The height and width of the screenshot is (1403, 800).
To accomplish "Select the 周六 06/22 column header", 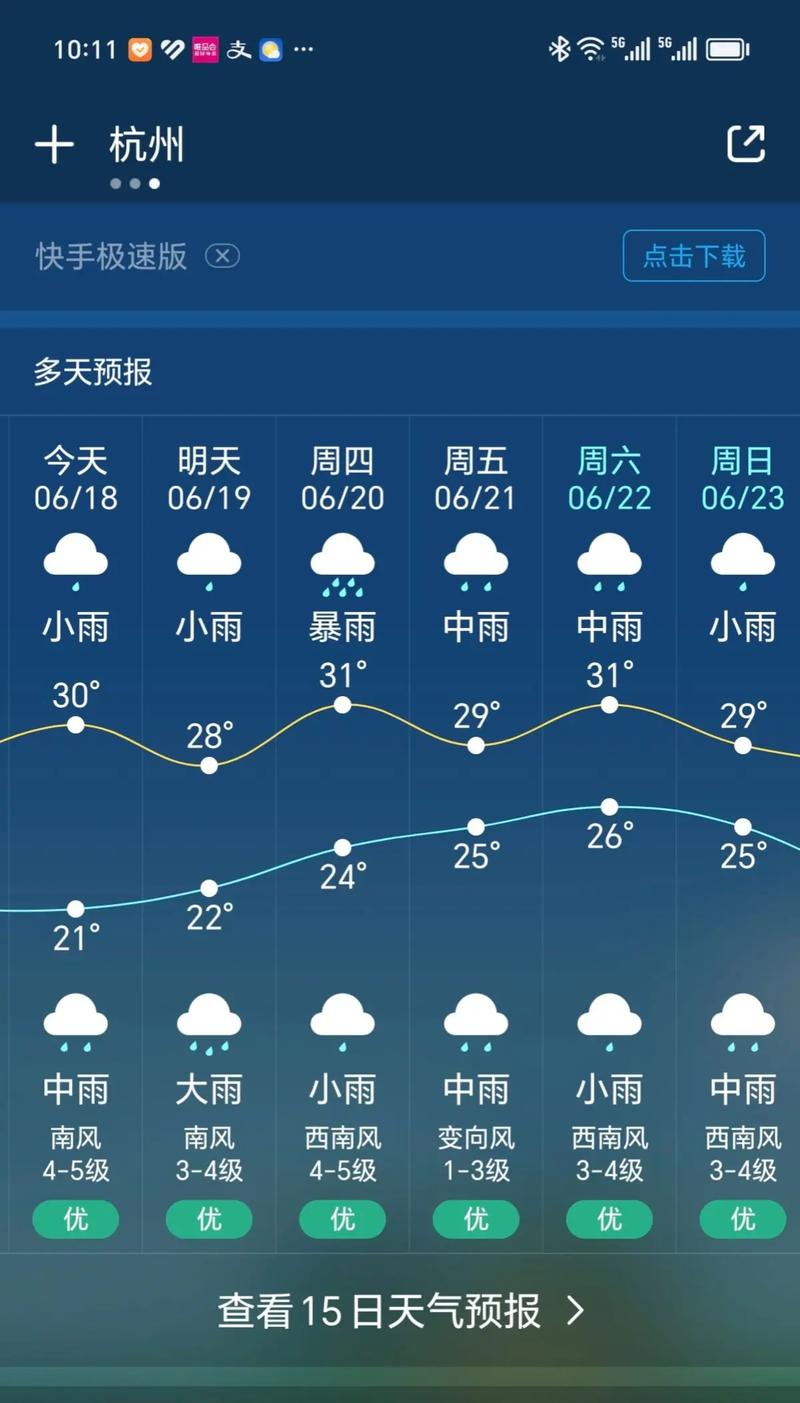I will pyautogui.click(x=610, y=480).
